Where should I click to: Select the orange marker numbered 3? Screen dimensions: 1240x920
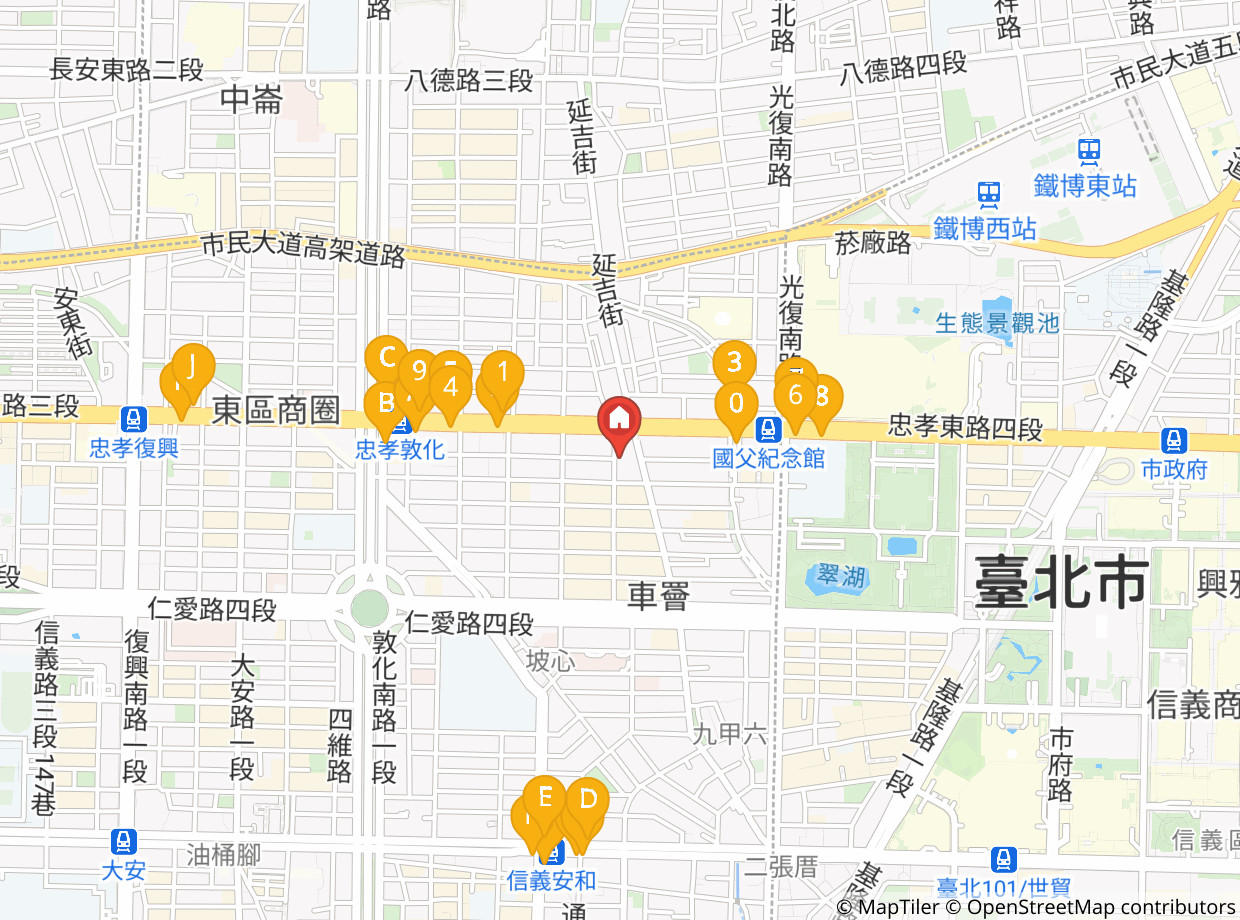tap(734, 361)
